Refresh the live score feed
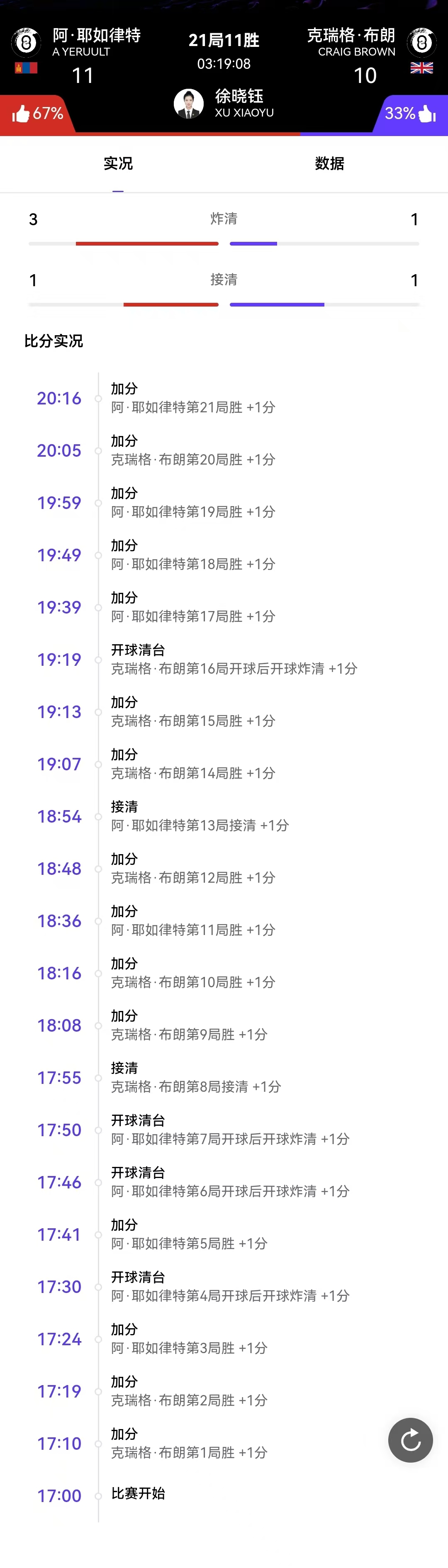The image size is (448, 1568). click(x=410, y=1439)
